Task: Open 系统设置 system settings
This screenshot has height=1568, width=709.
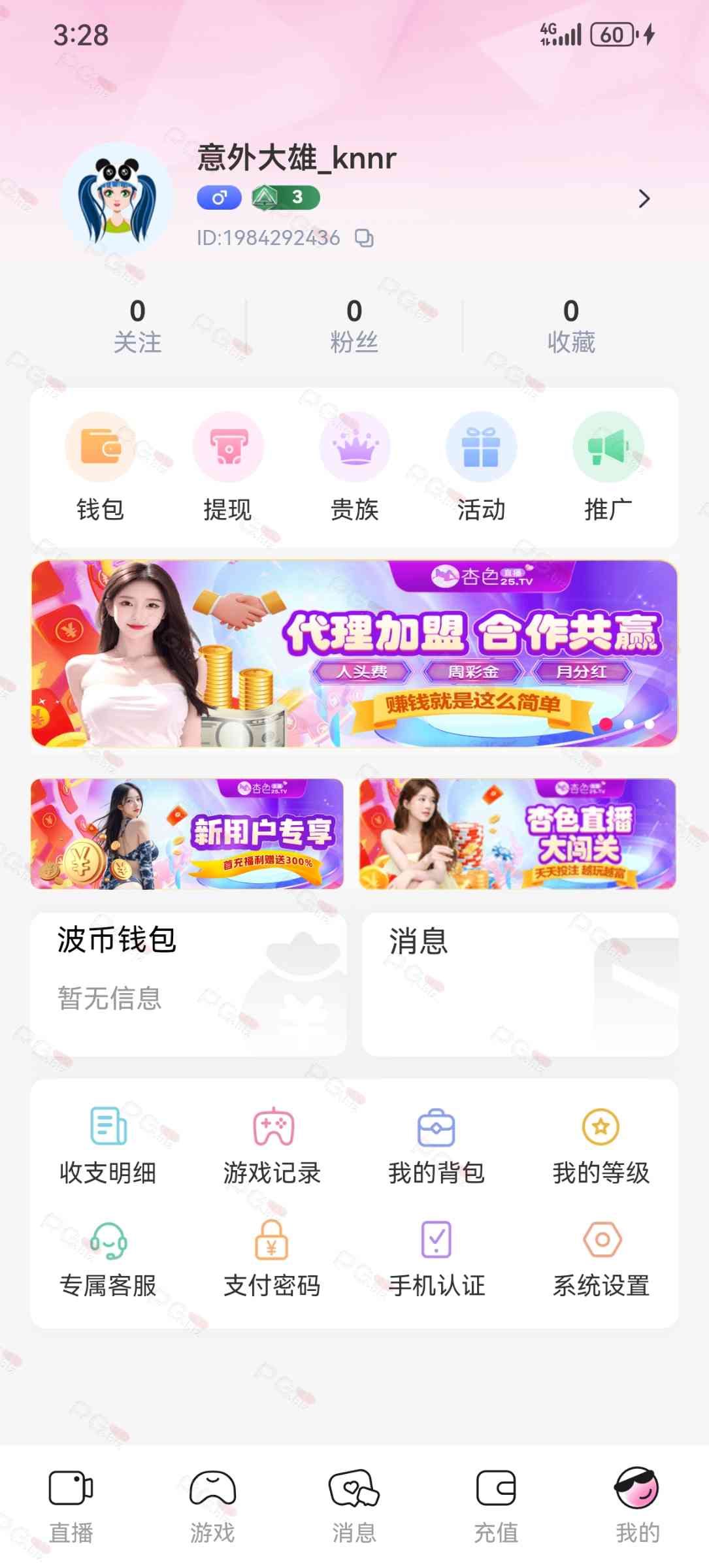Action: point(601,1259)
